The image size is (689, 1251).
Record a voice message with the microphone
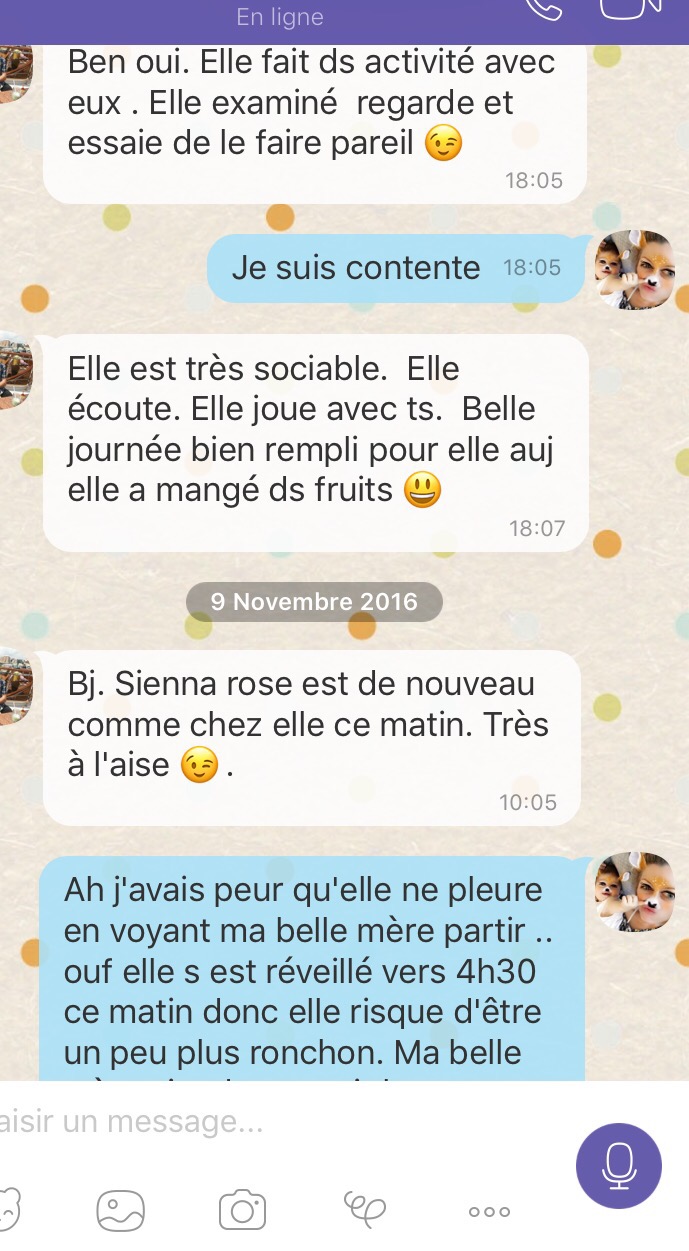pyautogui.click(x=618, y=1166)
